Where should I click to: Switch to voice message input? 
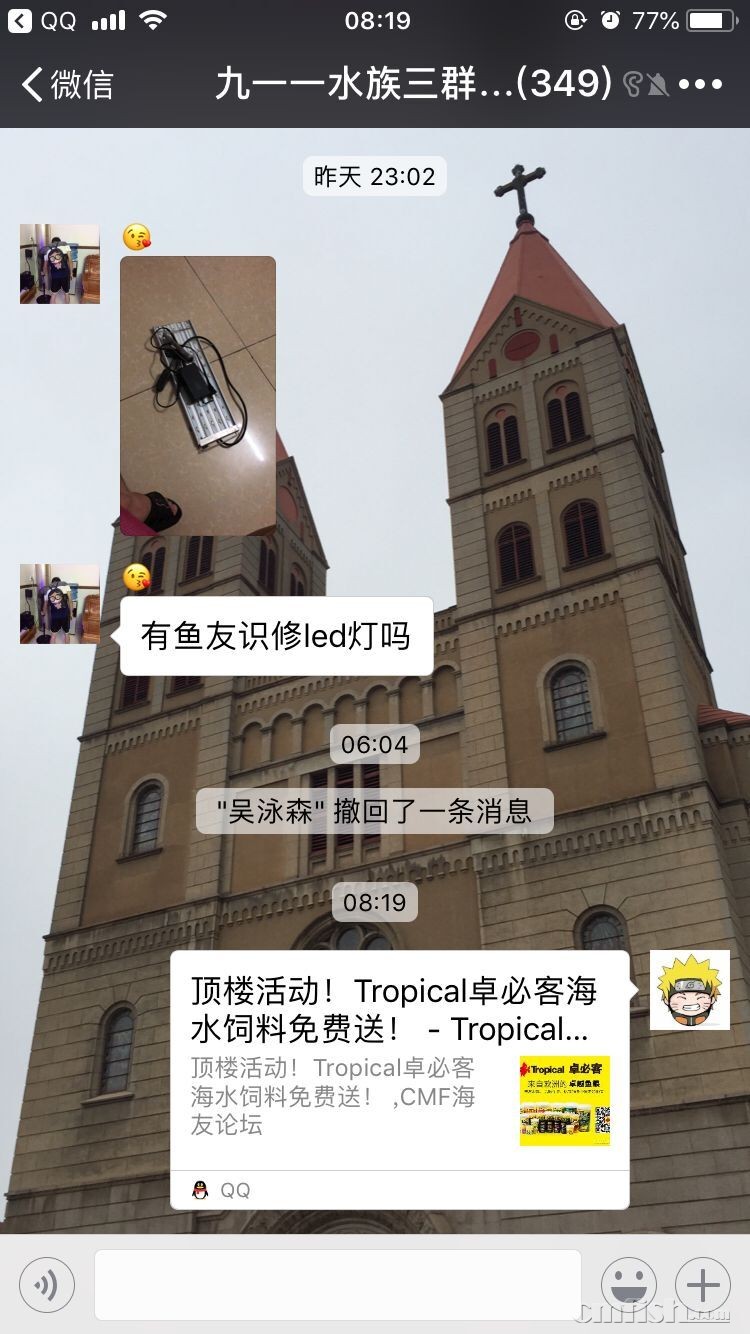click(46, 1285)
